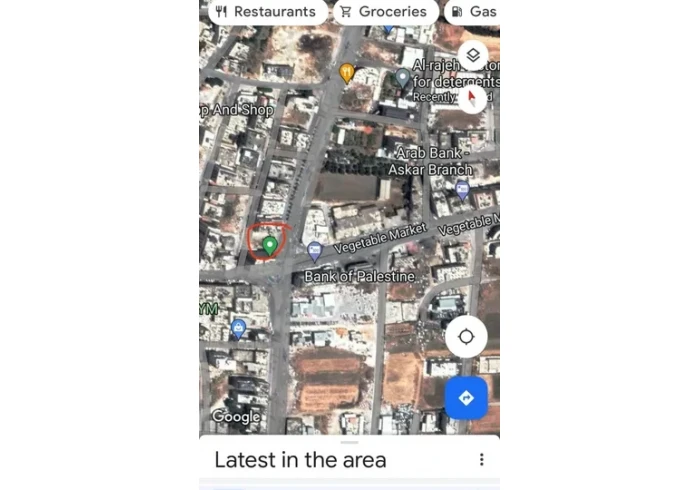Open the Arab Bank Askar Branch marker

point(462,188)
